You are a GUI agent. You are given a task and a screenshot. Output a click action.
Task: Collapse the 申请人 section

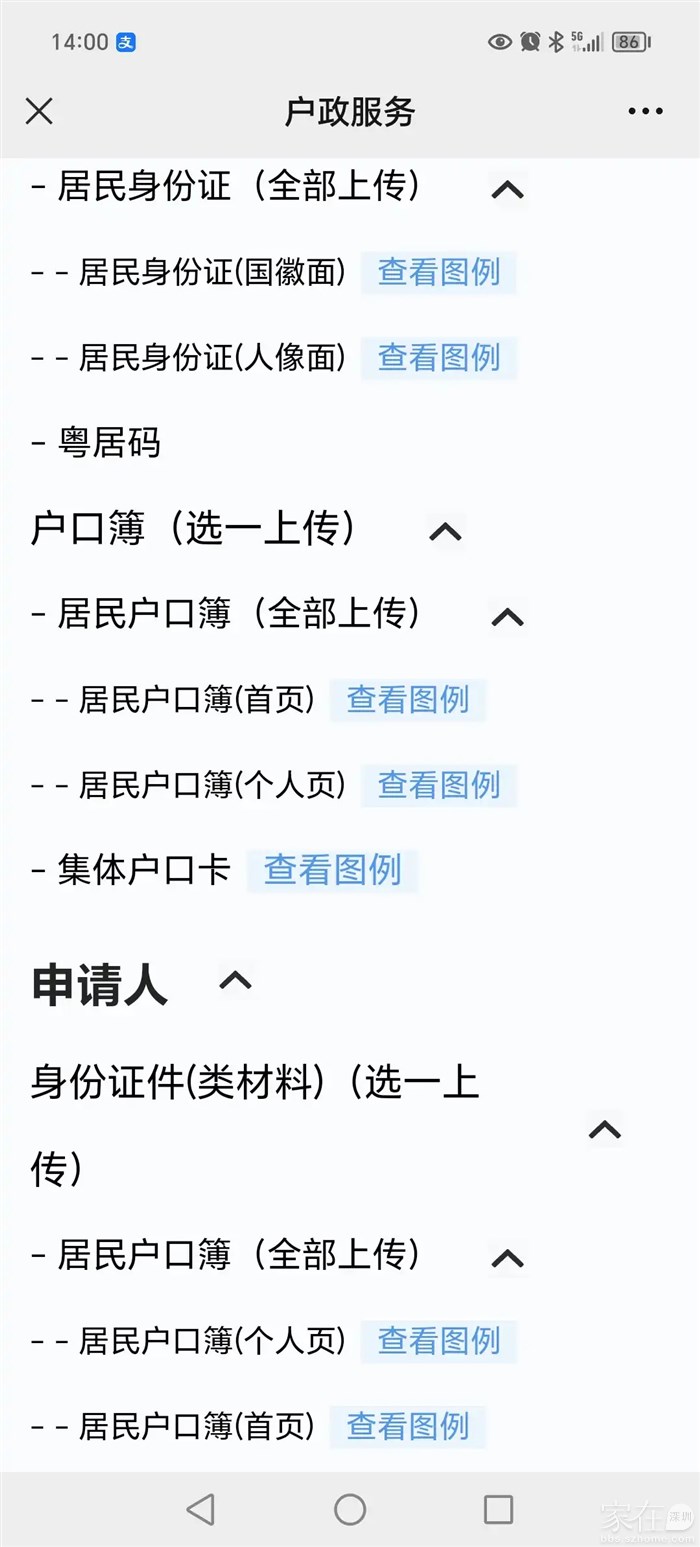(x=235, y=980)
